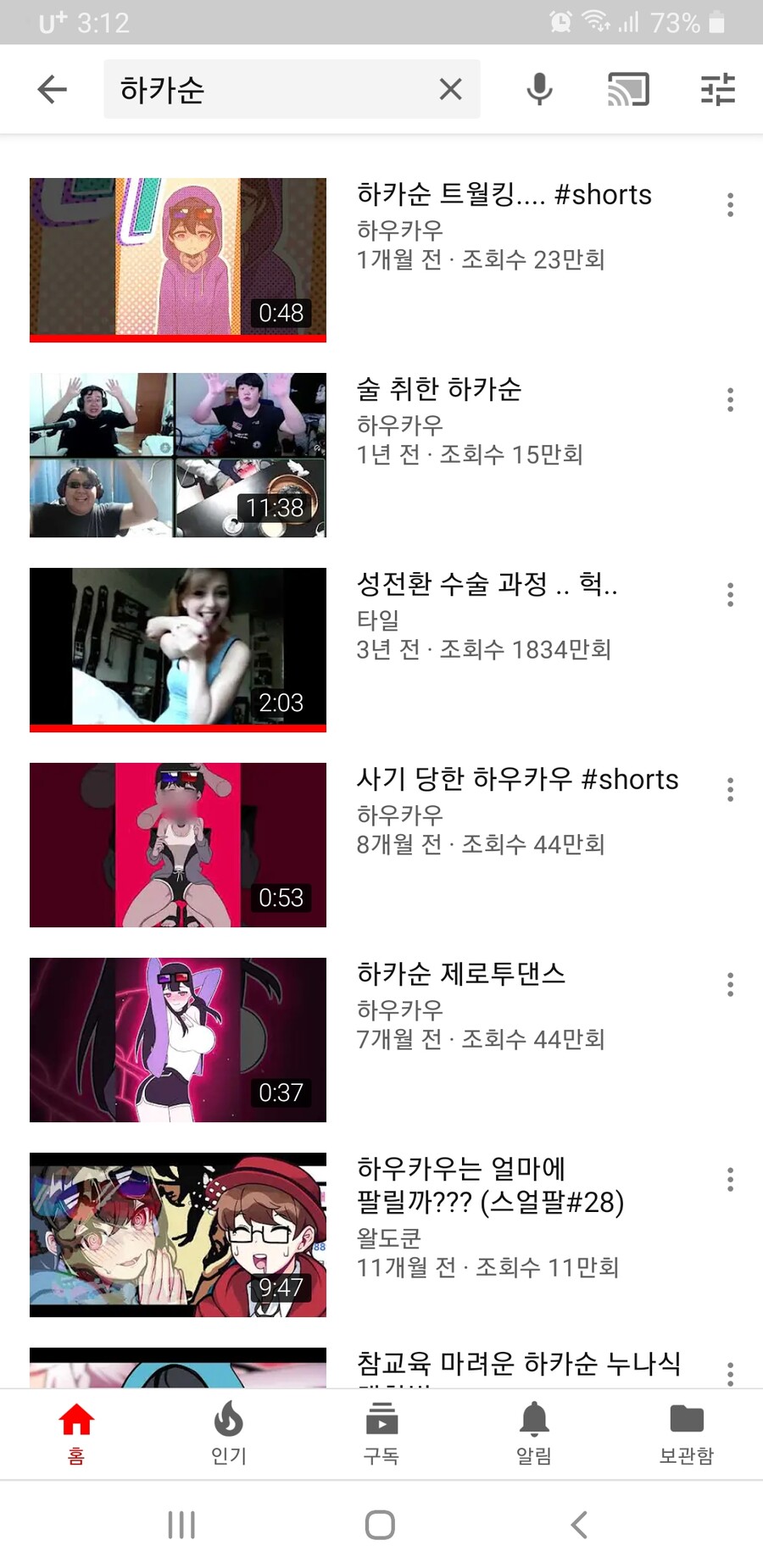This screenshot has height=1568, width=763.
Task: Open the video 하카순 트월킹.... #shorts
Action: pos(178,259)
